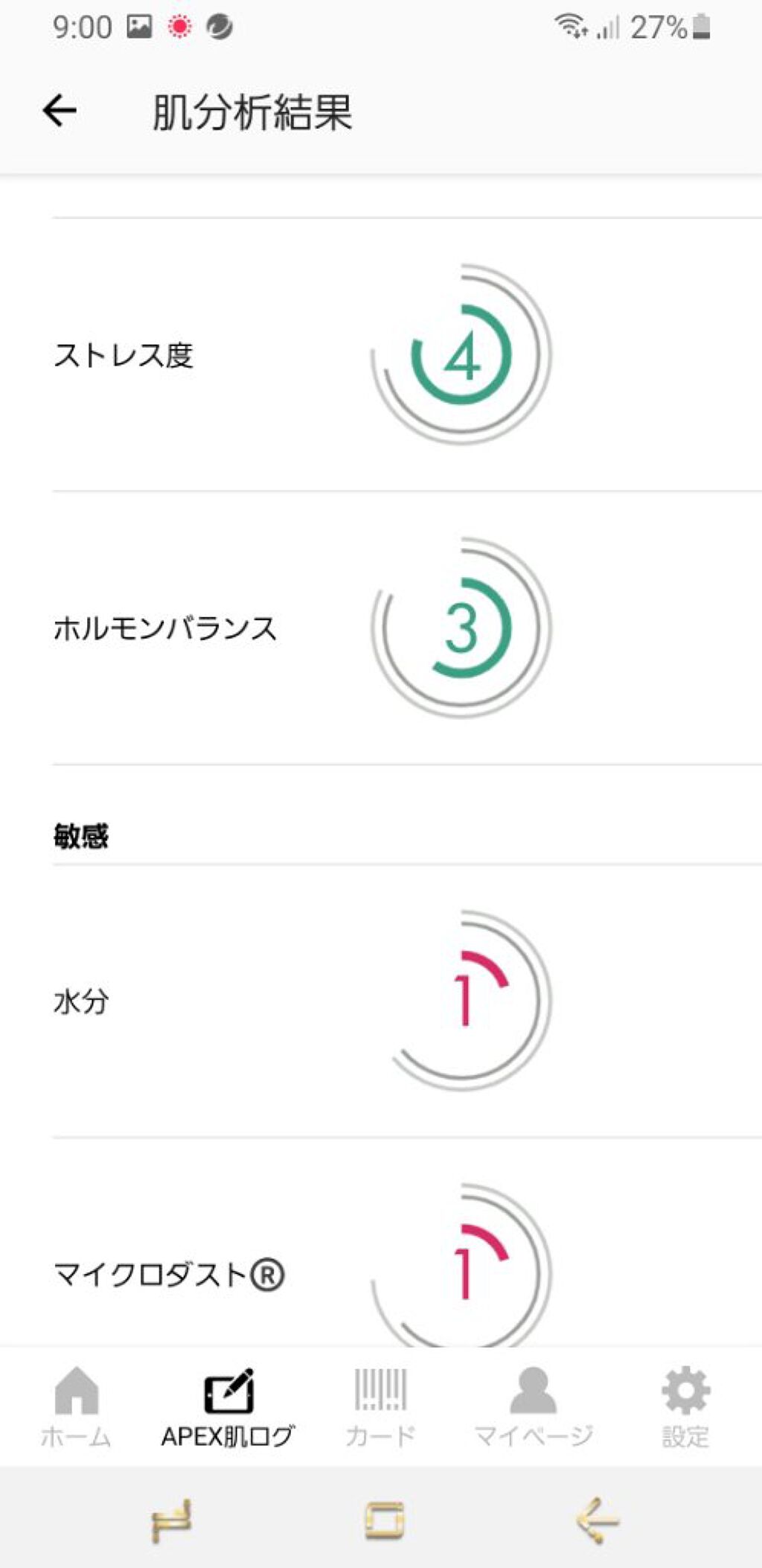The image size is (762, 1568).
Task: Go back from the 肌分析結果 screen
Action: 60,112
